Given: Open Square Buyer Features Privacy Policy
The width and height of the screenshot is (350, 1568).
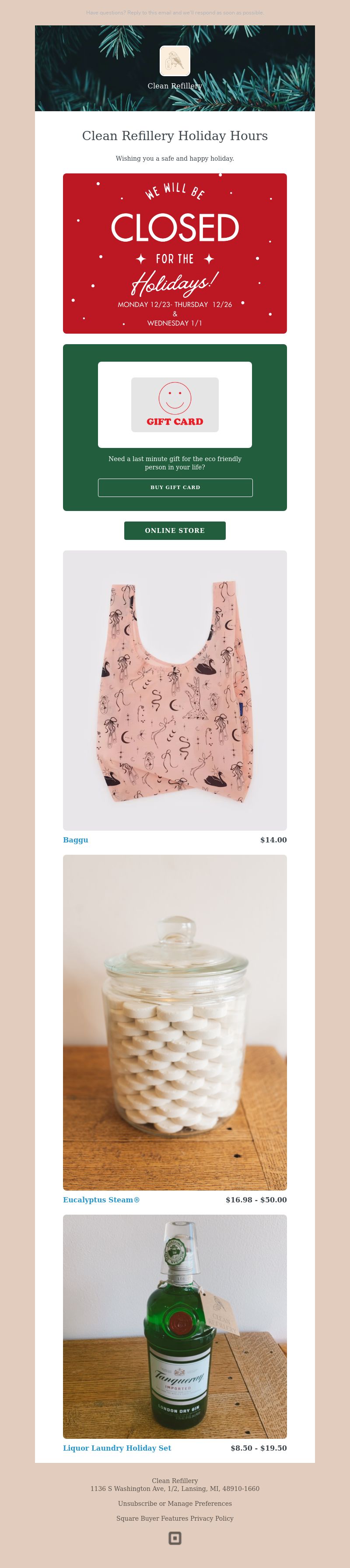Looking at the screenshot, I should (175, 1518).
